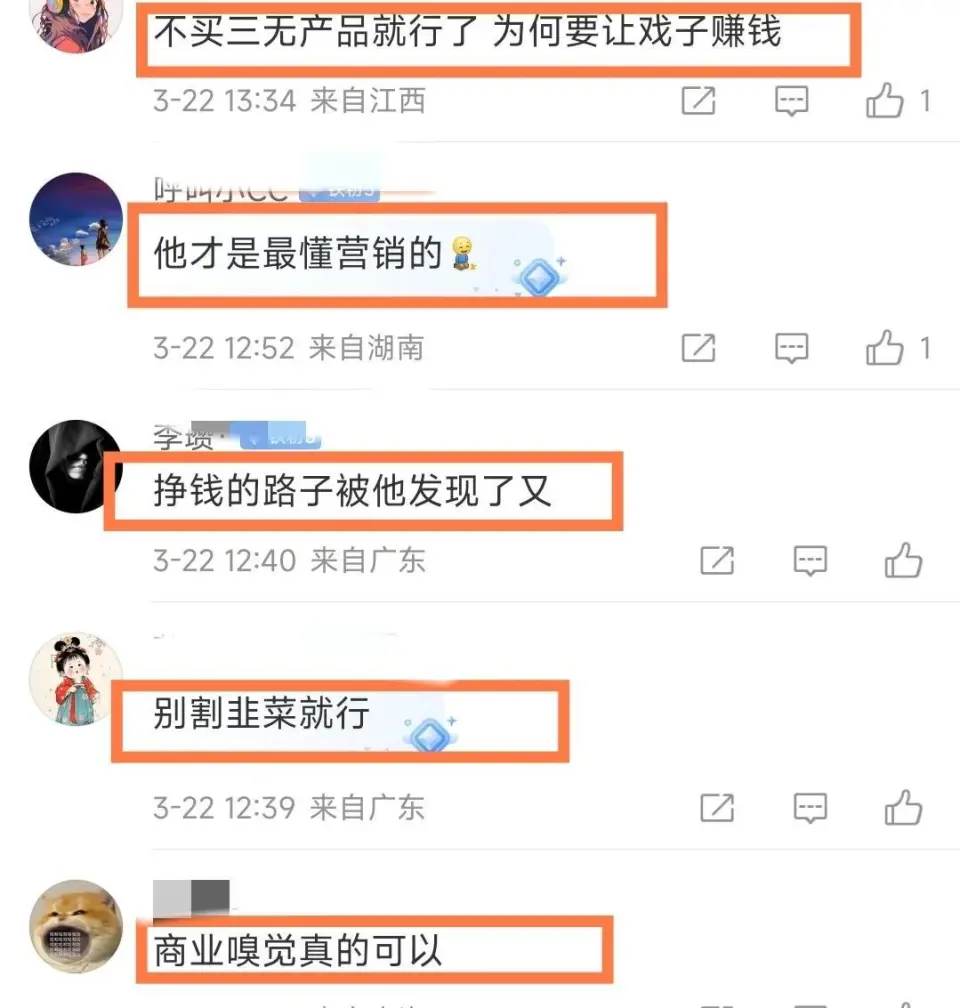Viewport: 960px width, 1008px height.
Task: Share the comment 他才是最懂营销的
Action: 698,348
